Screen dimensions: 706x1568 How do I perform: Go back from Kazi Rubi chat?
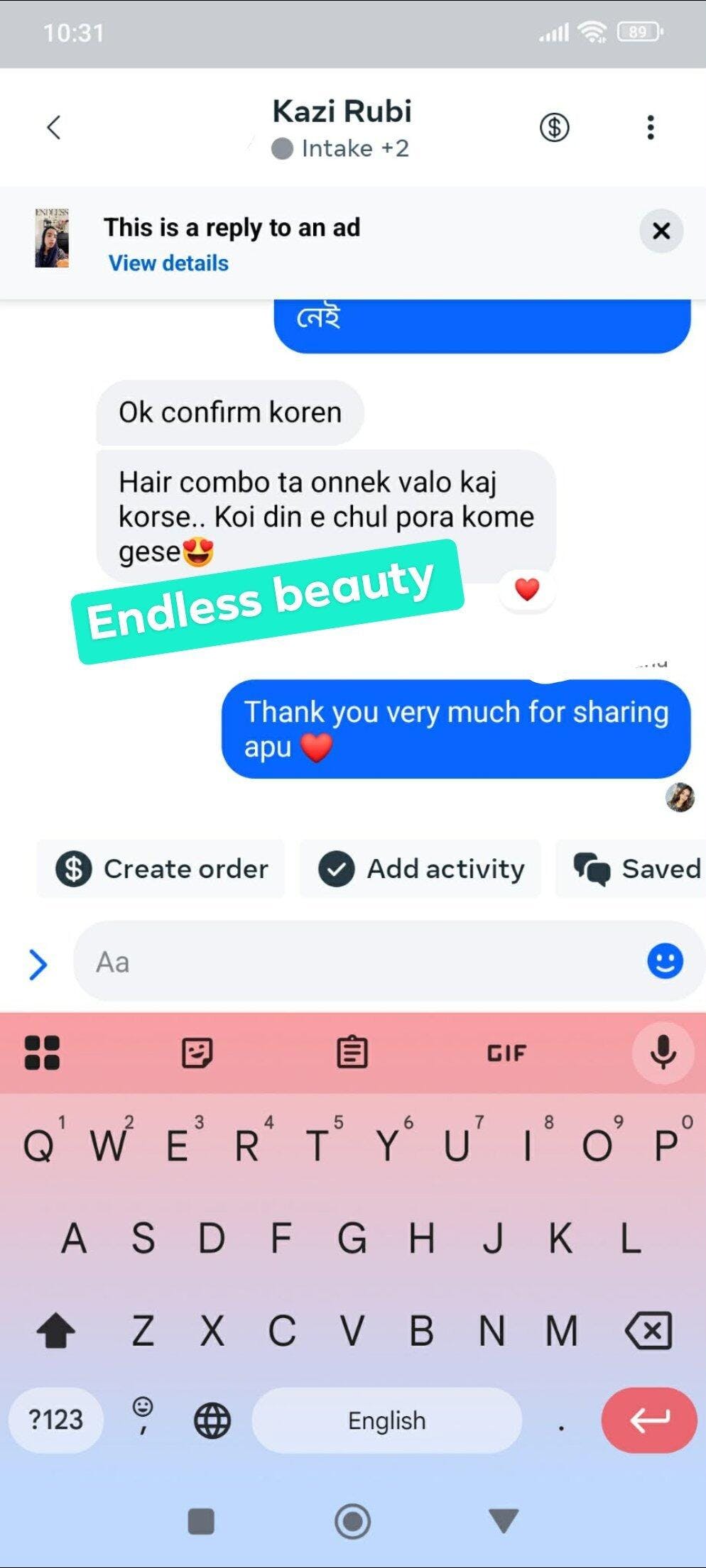tap(53, 128)
